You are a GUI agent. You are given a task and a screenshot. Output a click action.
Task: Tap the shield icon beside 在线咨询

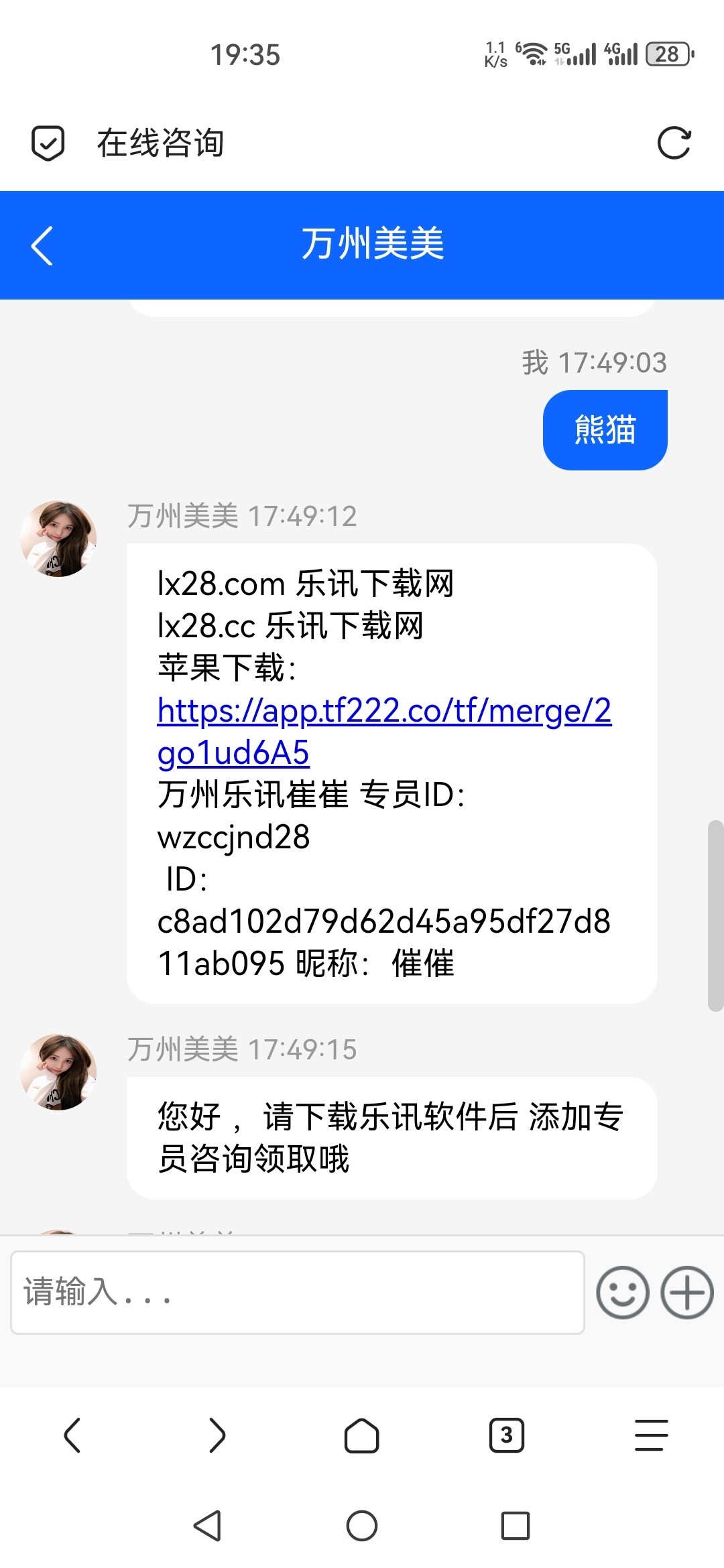tap(48, 143)
